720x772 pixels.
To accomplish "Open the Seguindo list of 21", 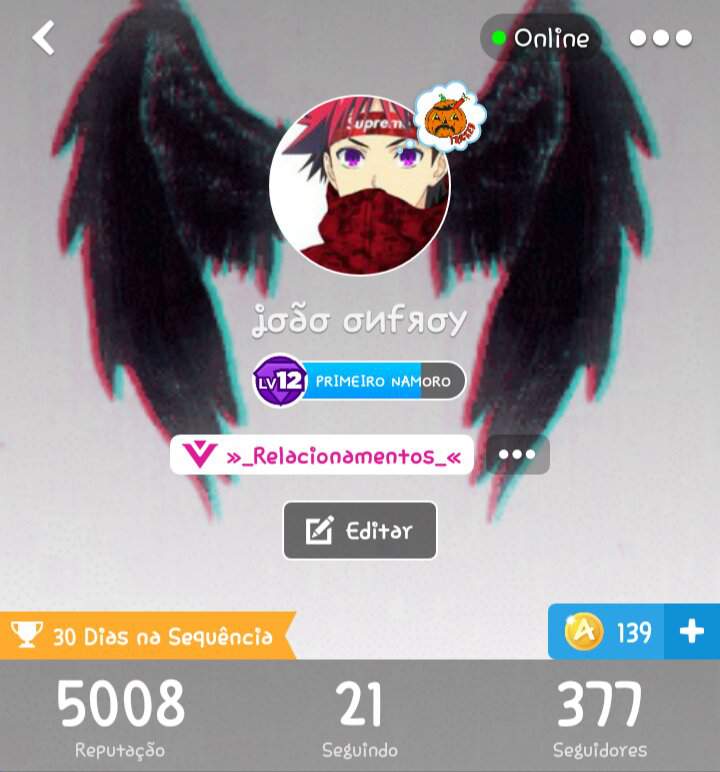I will click(x=360, y=717).
